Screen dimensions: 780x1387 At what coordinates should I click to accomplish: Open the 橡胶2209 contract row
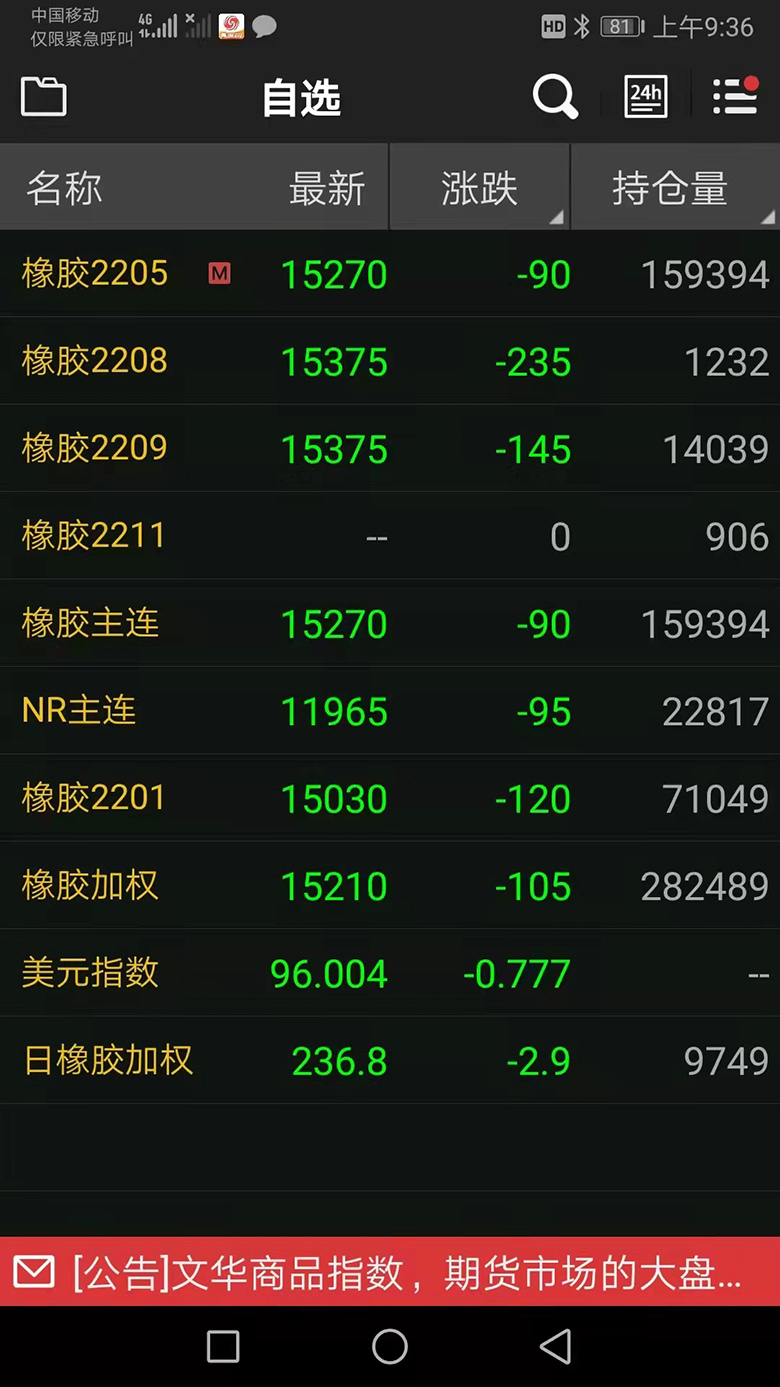point(390,448)
